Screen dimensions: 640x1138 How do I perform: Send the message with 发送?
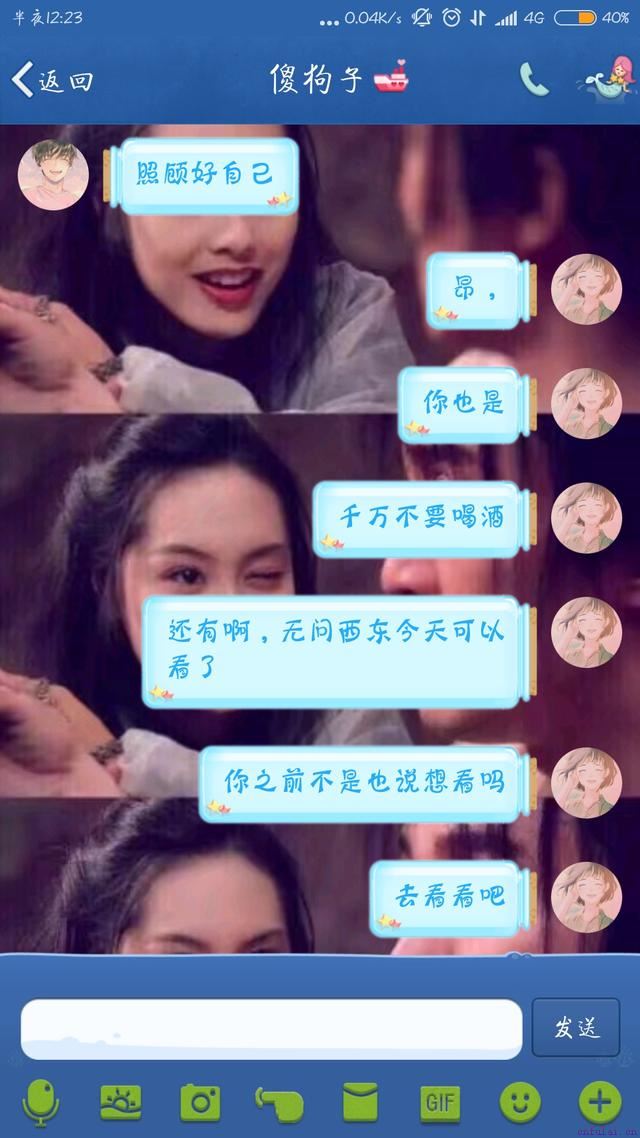click(x=577, y=1028)
